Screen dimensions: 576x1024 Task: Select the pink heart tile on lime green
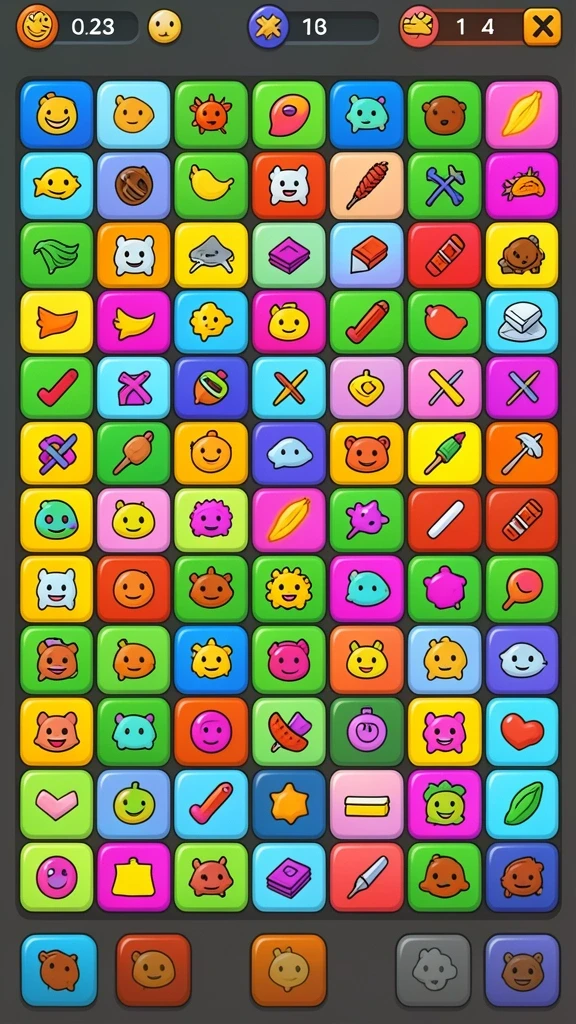[56, 805]
